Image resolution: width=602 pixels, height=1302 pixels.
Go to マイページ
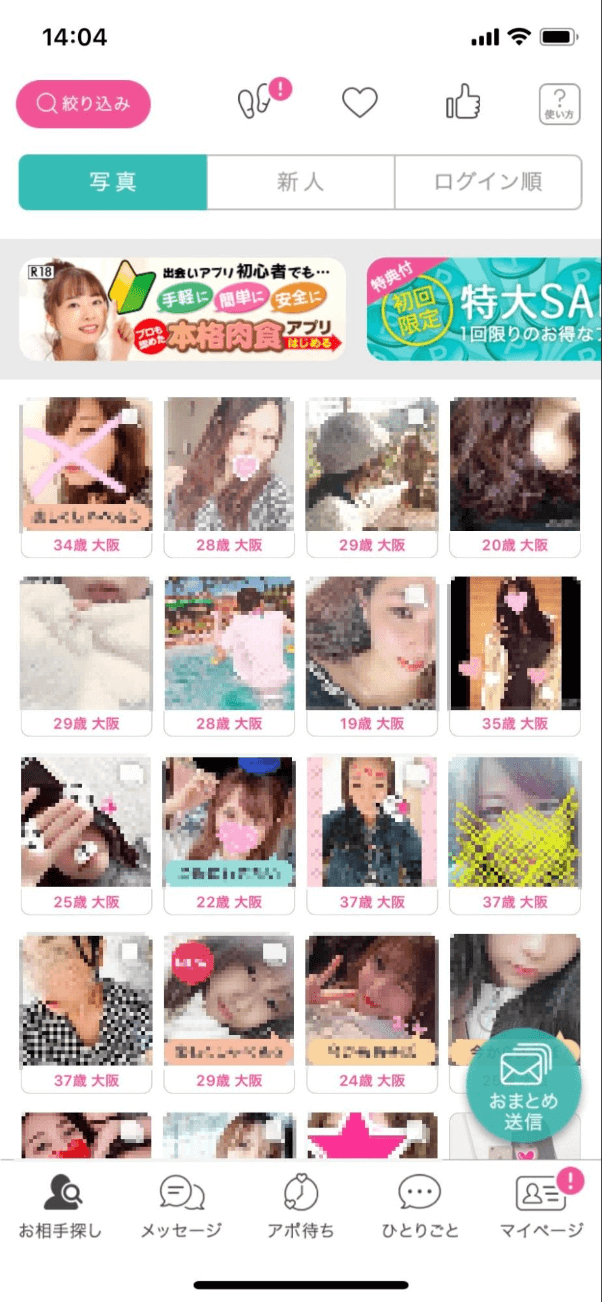tap(540, 1207)
